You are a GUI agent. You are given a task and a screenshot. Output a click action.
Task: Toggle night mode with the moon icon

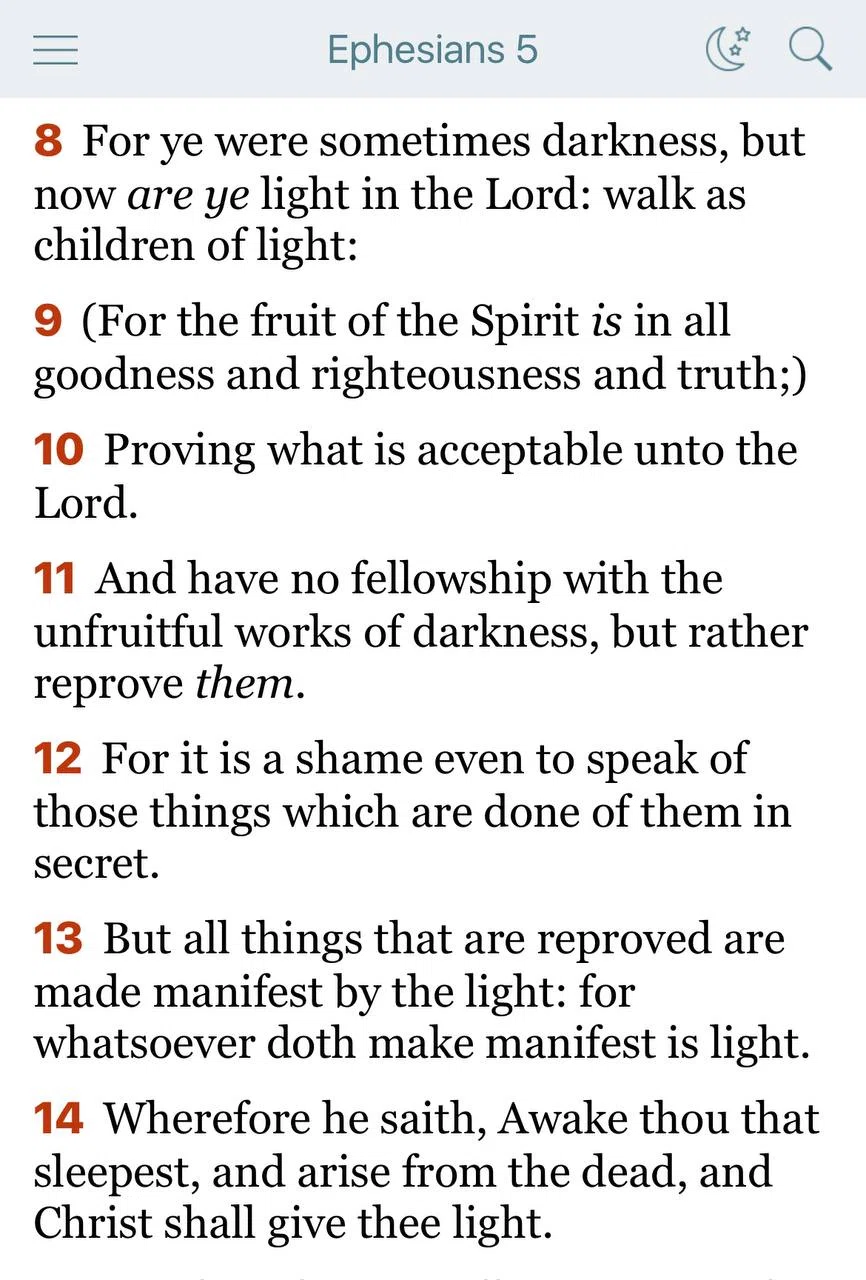(728, 50)
